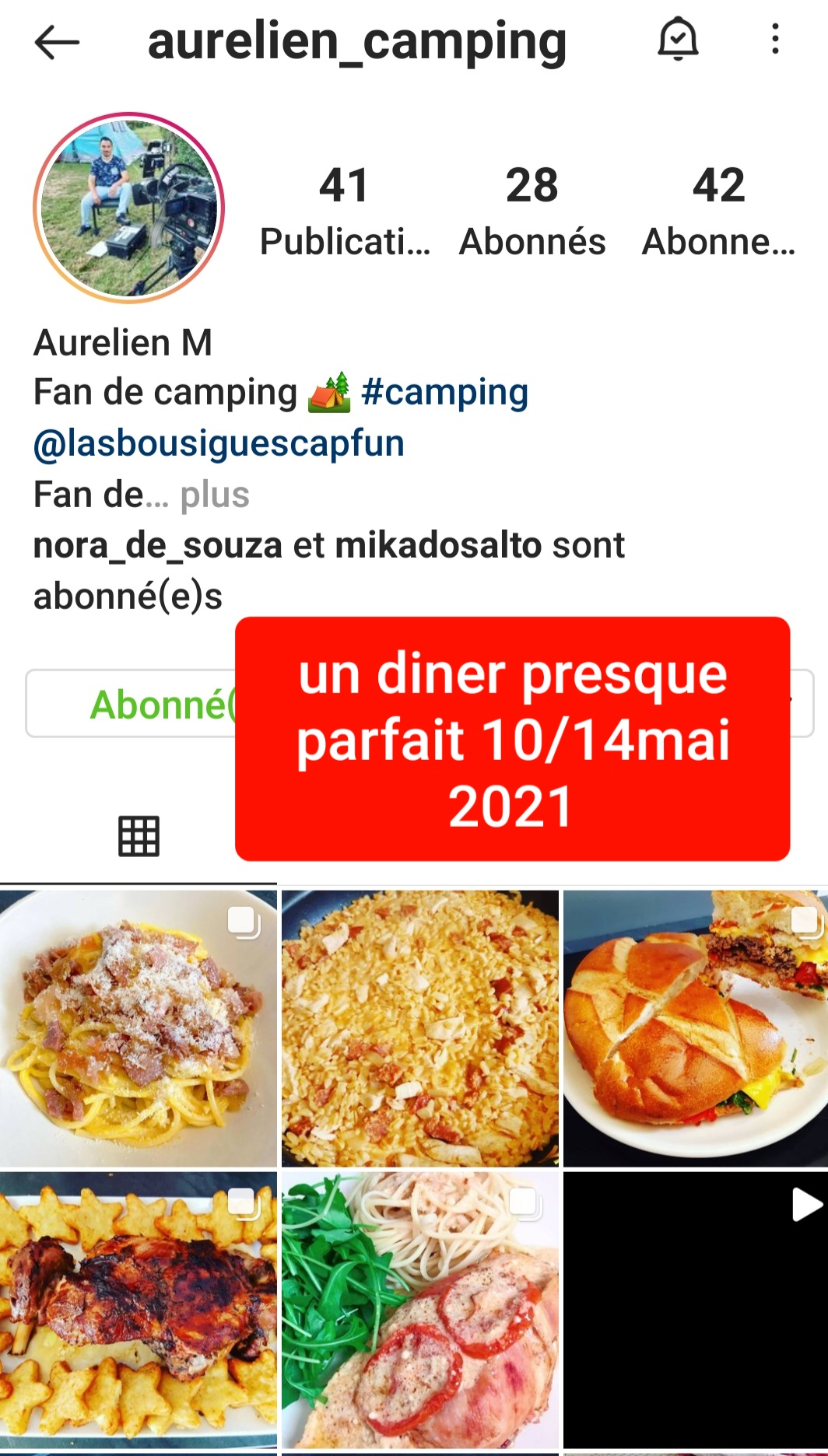
Task: Open the three-dot overflow menu
Action: coord(775,39)
